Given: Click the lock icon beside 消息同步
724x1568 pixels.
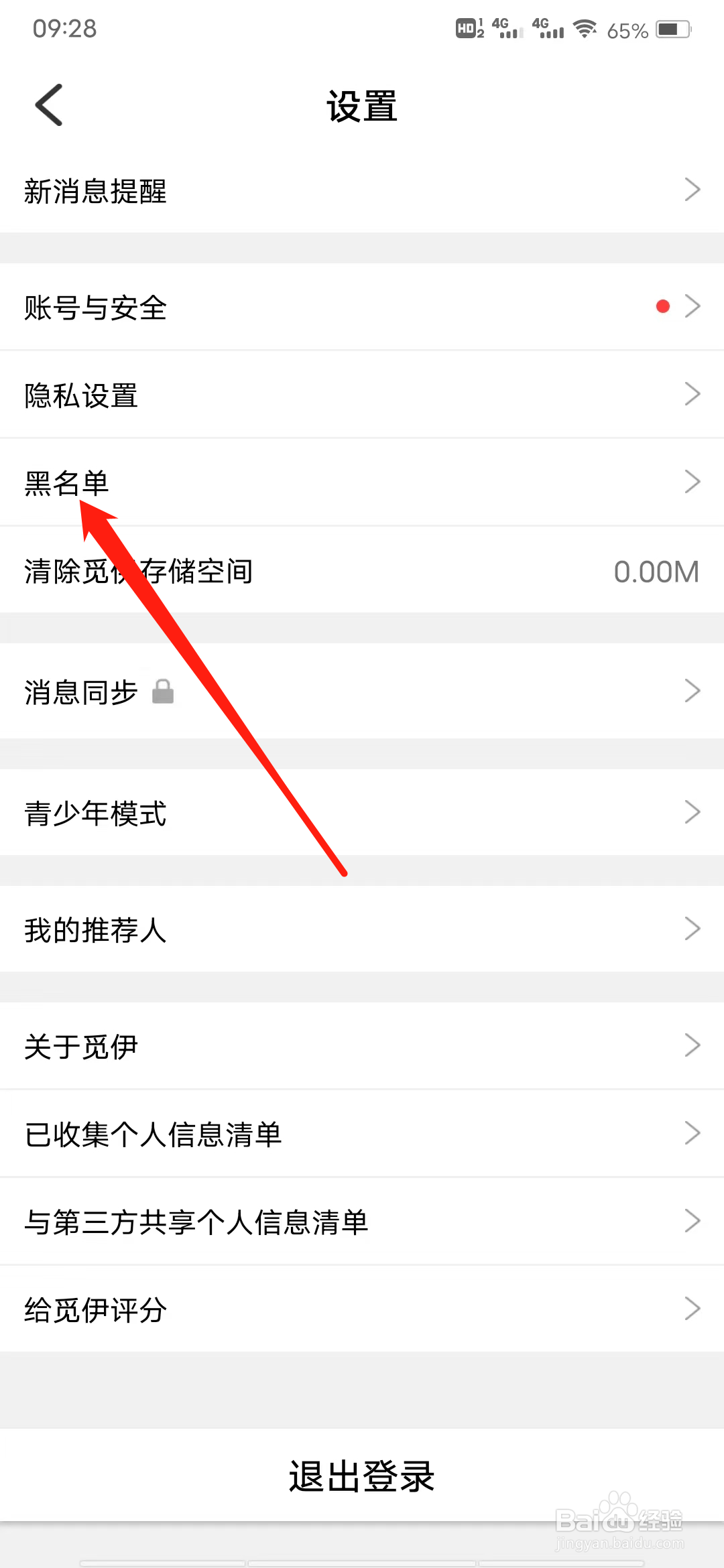Looking at the screenshot, I should (x=163, y=692).
